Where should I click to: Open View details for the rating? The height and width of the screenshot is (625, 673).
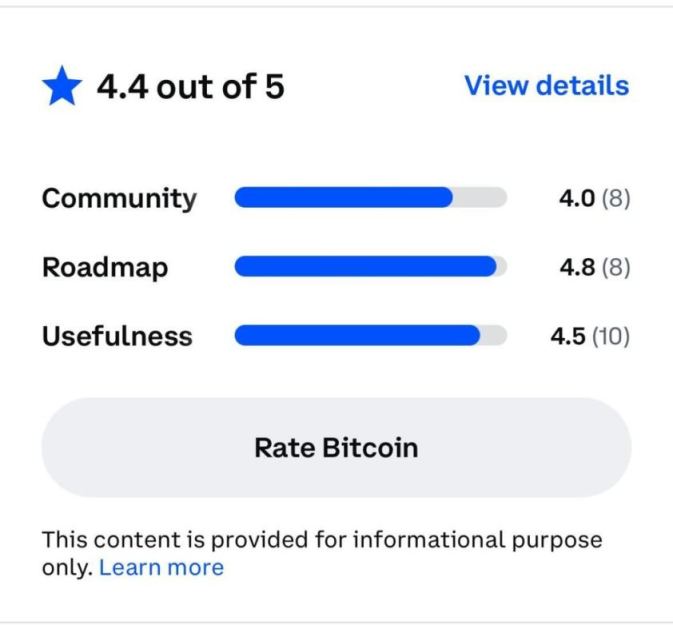pos(546,86)
